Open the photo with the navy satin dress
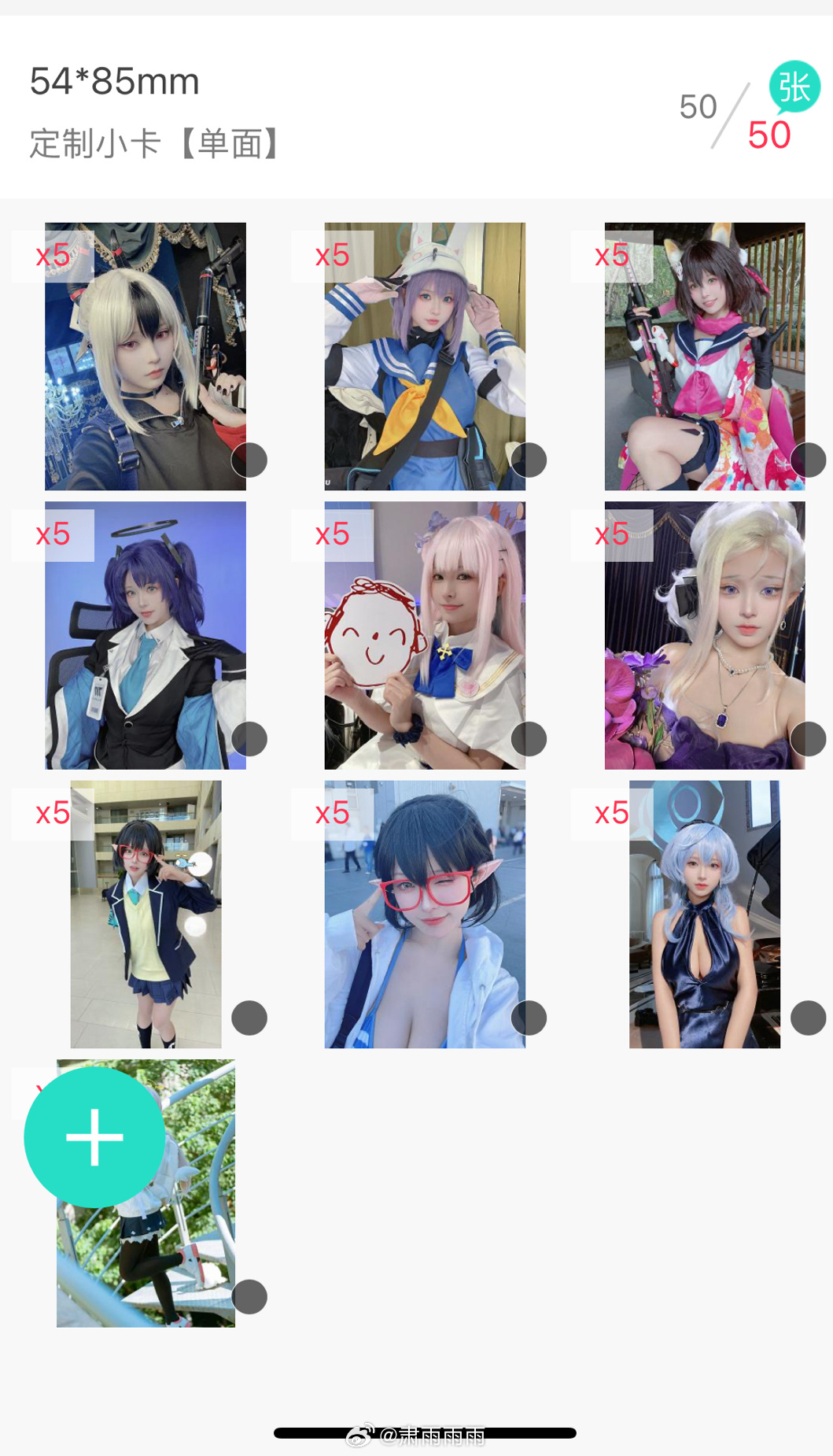This screenshot has height=1456, width=833. pyautogui.click(x=705, y=914)
